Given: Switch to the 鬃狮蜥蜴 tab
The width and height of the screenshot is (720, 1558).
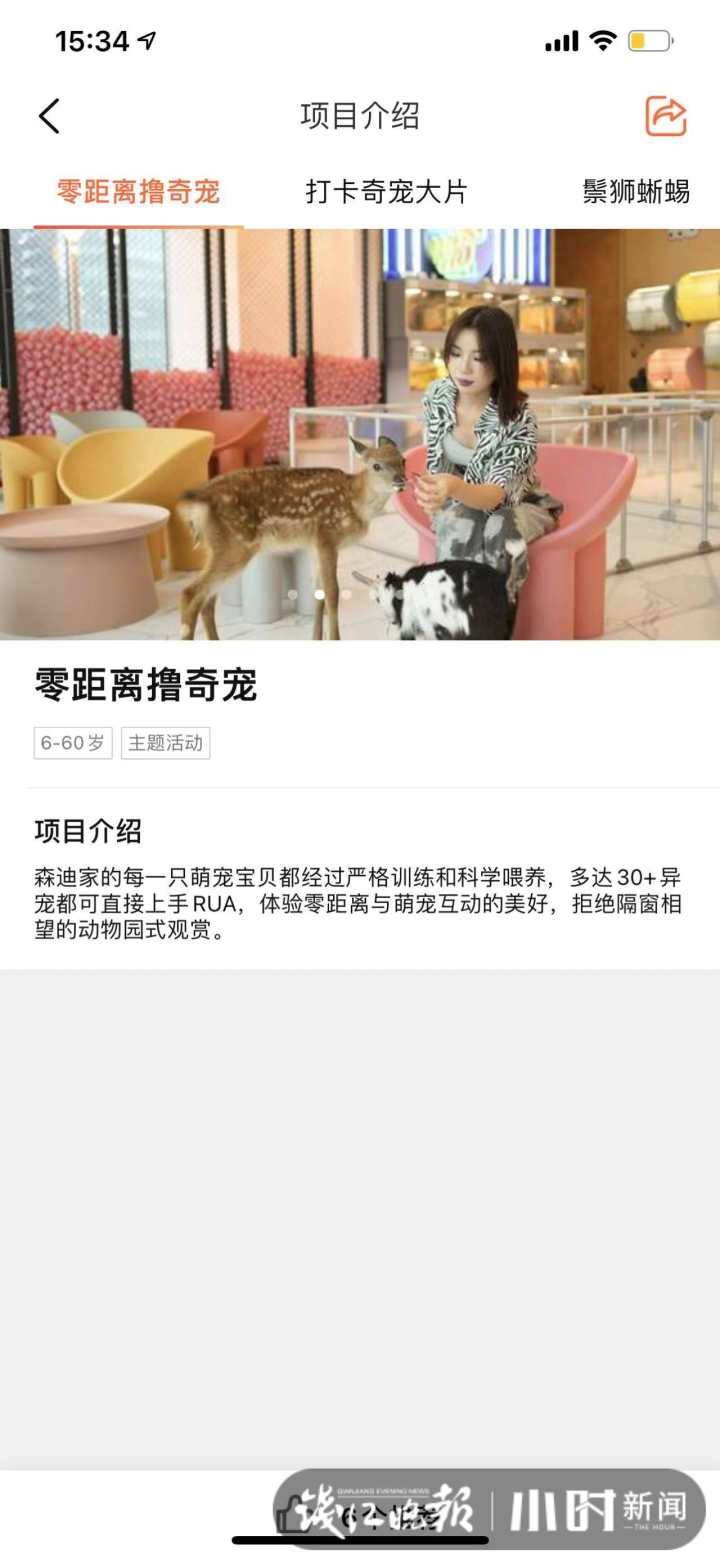Looking at the screenshot, I should coord(636,191).
